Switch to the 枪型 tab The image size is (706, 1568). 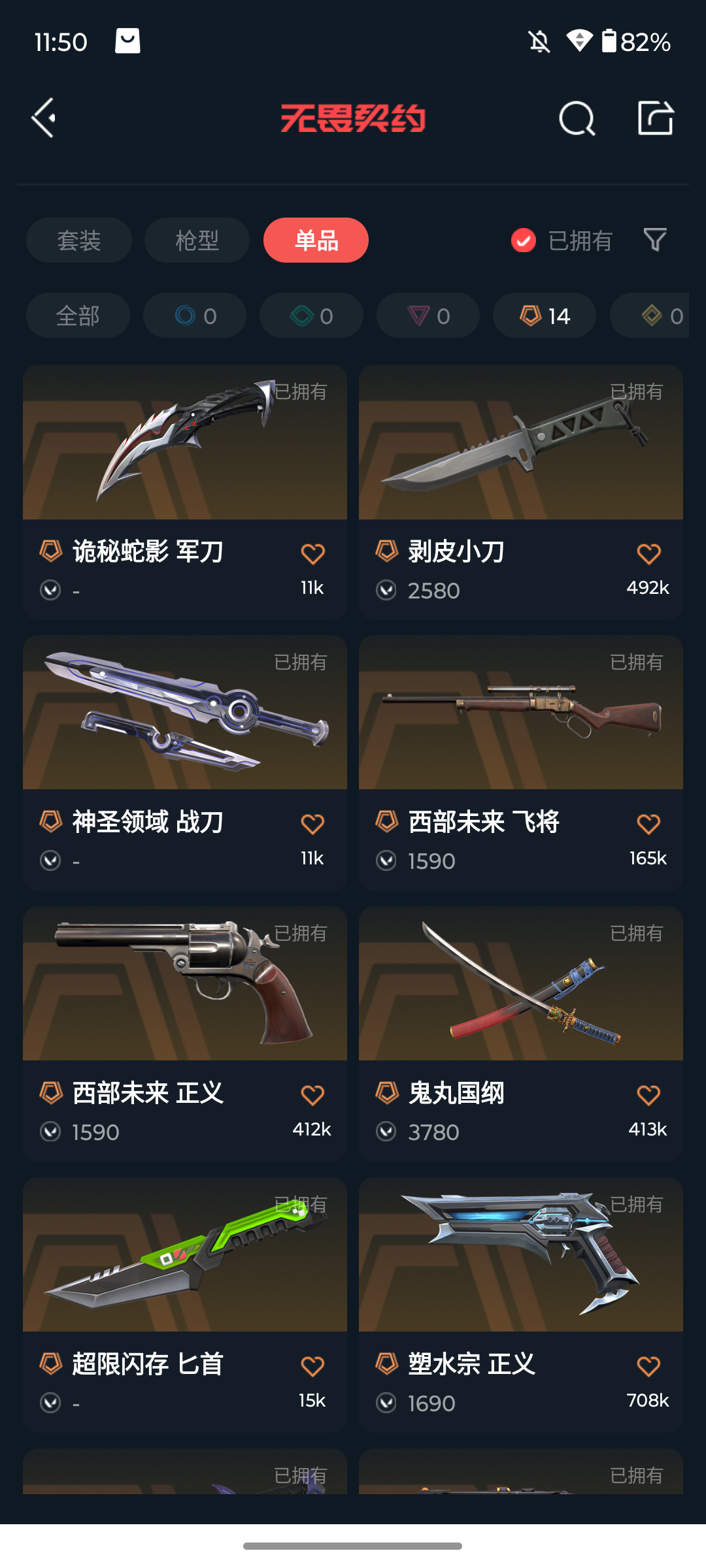pyautogui.click(x=197, y=240)
